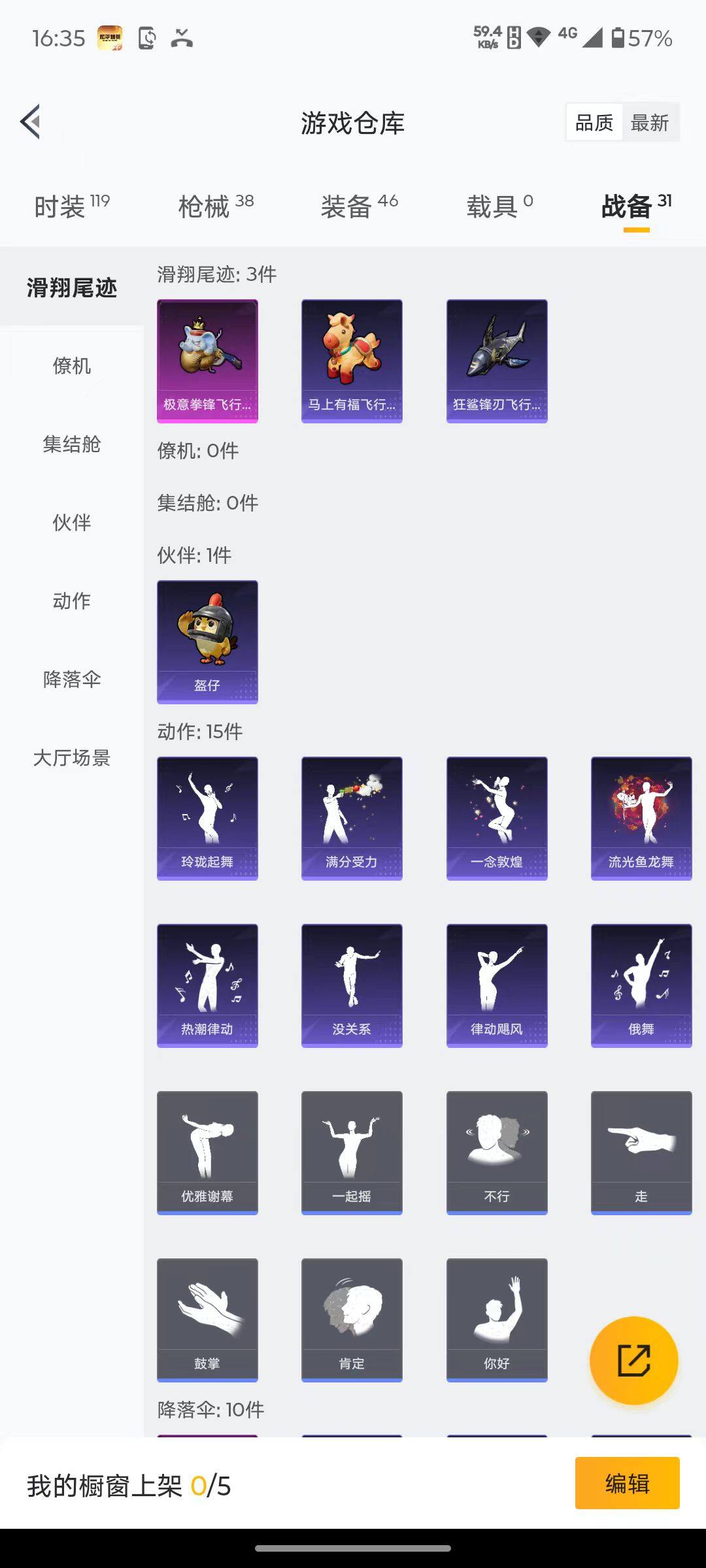The image size is (706, 1568).
Task: Select 降落伞 category in left sidebar
Action: point(71,680)
